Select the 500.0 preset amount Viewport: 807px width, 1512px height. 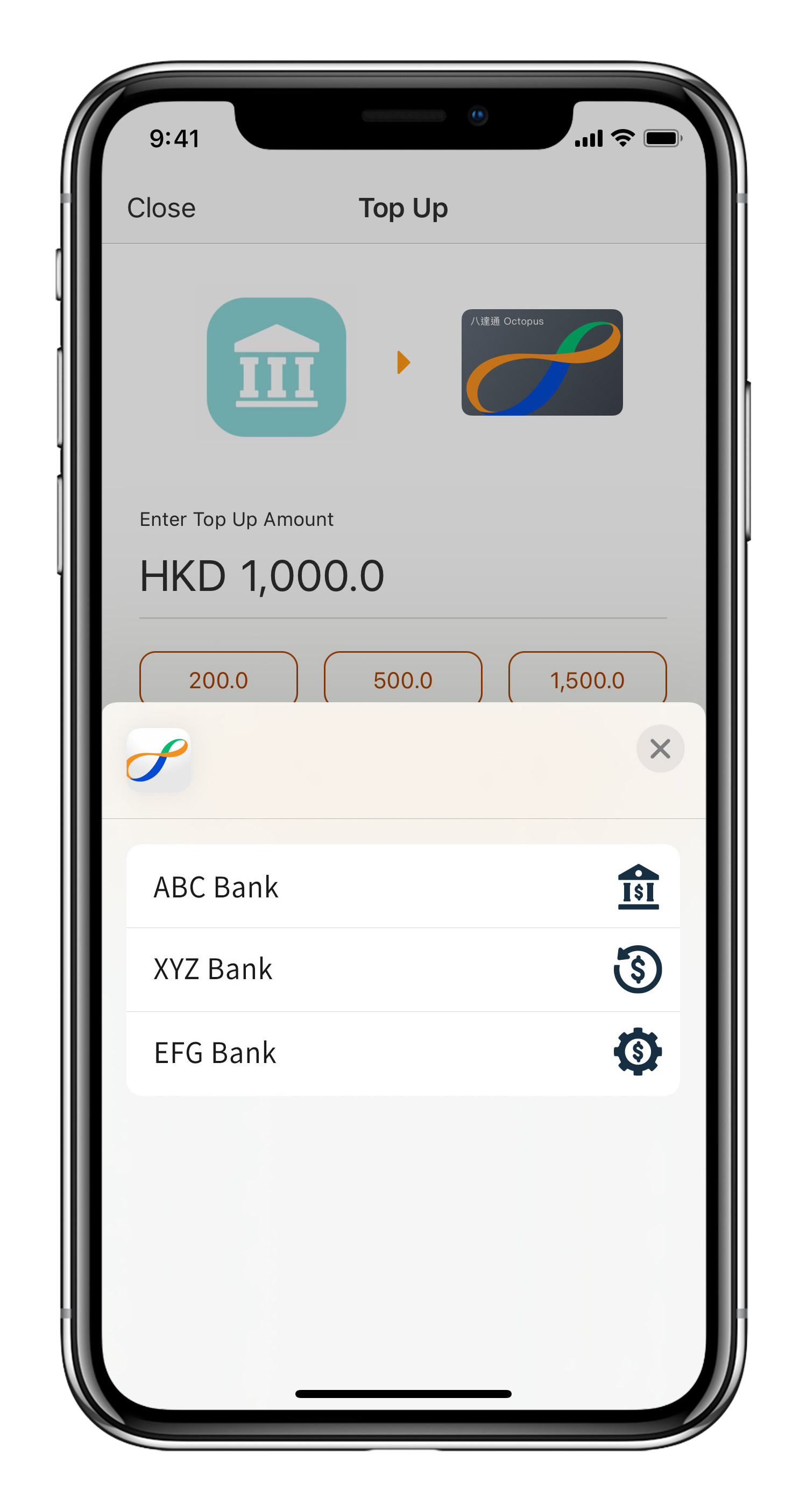(x=403, y=680)
